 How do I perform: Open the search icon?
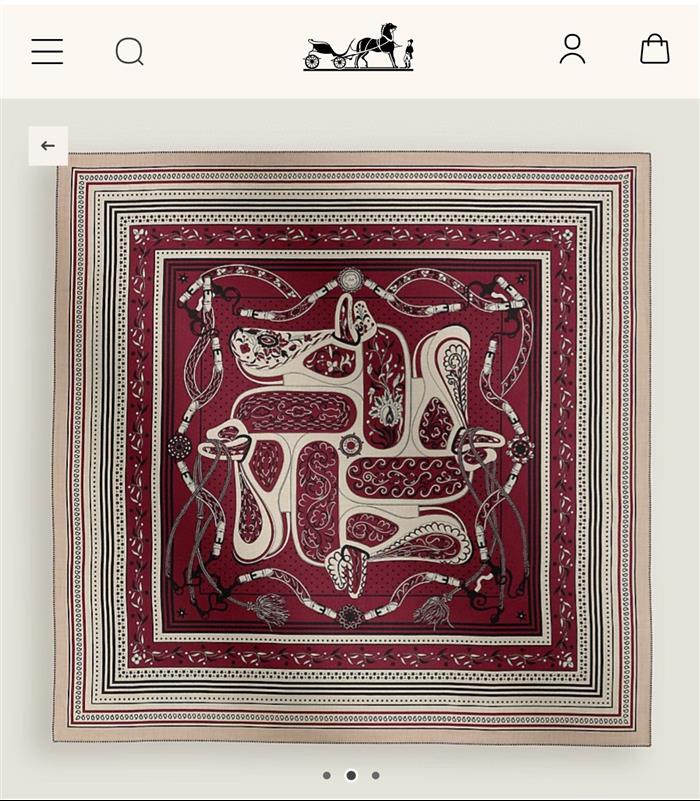(x=129, y=51)
